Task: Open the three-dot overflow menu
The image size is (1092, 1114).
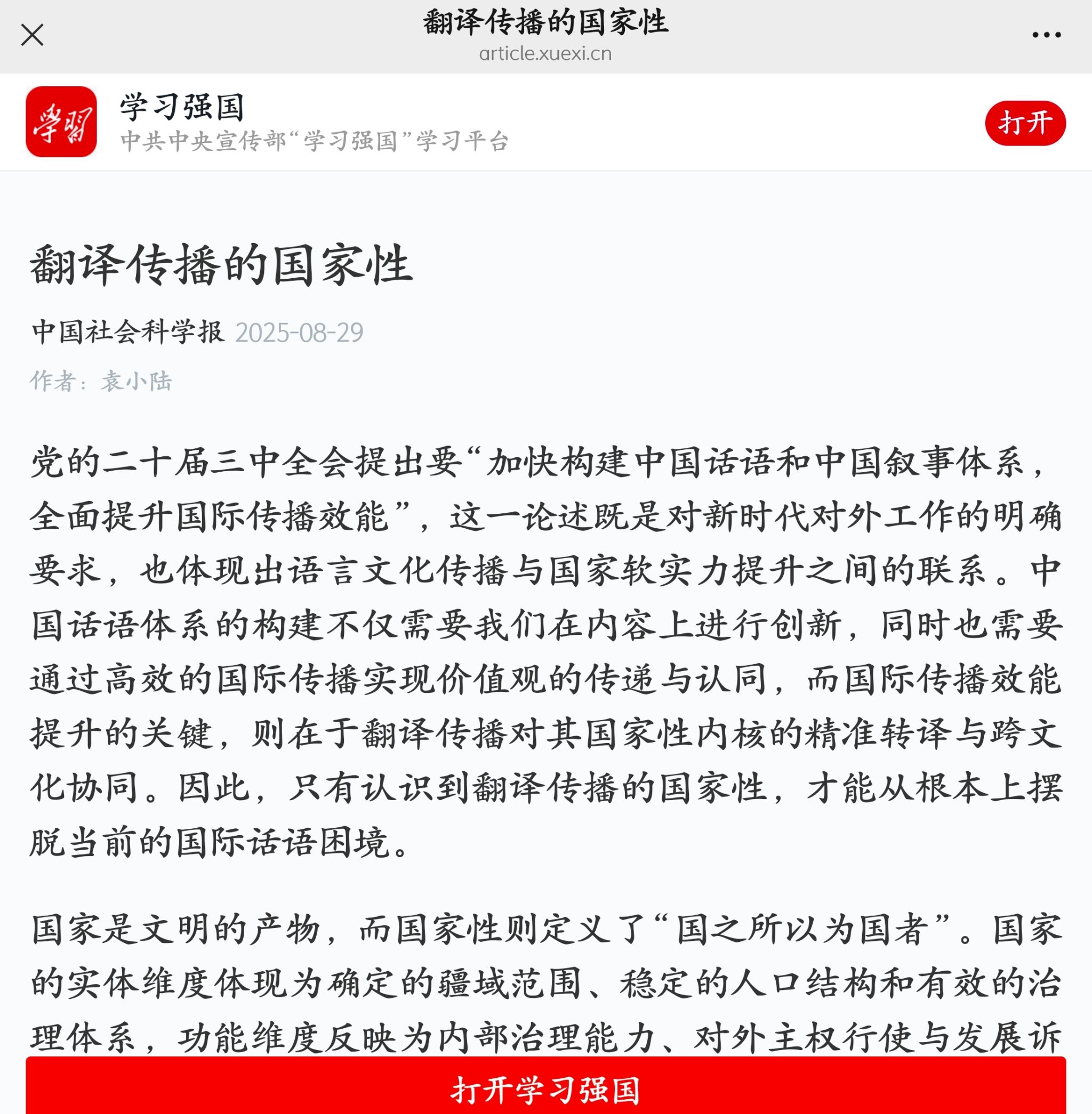Action: tap(1046, 35)
